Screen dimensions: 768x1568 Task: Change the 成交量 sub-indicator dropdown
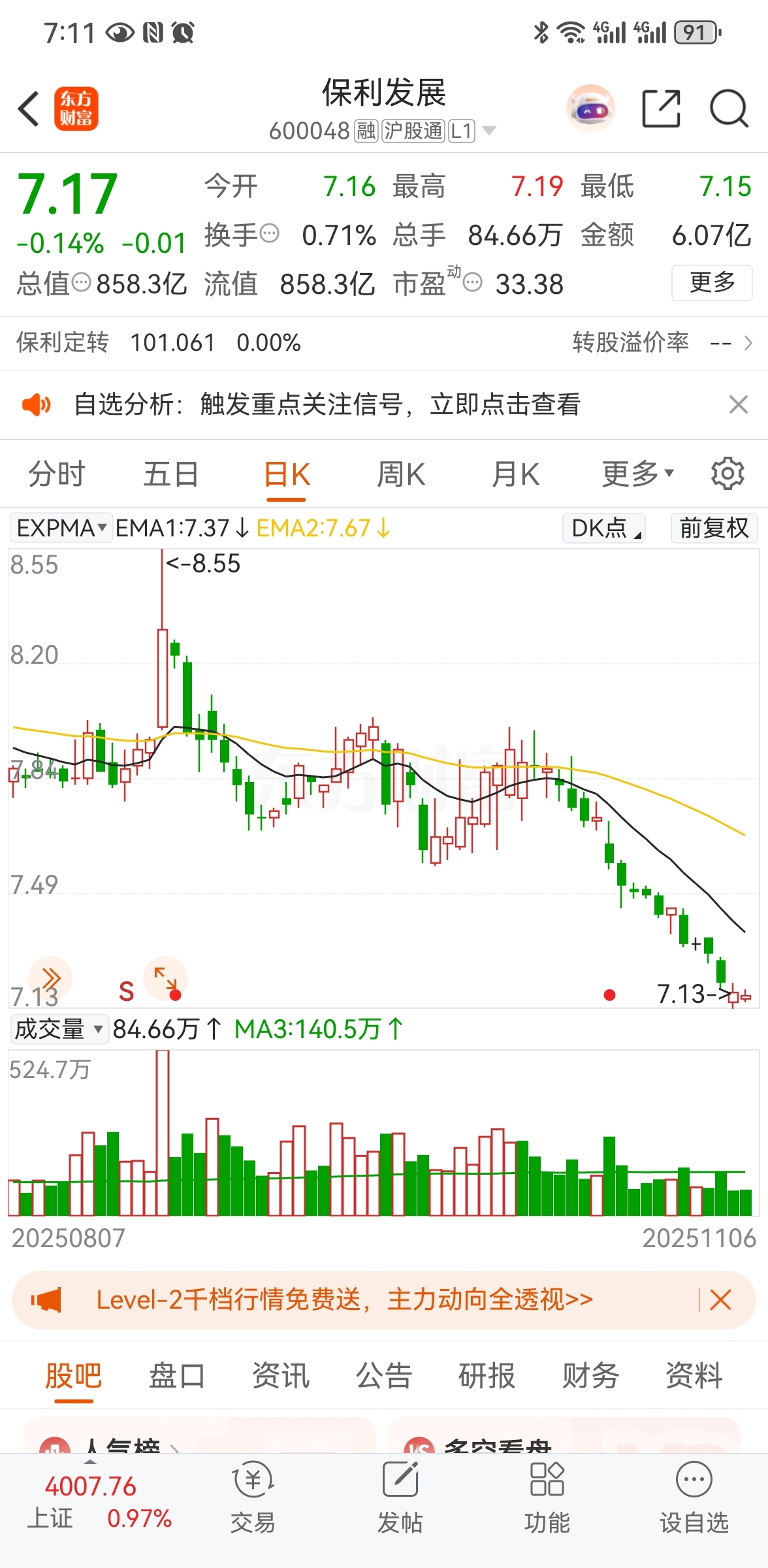58,1029
